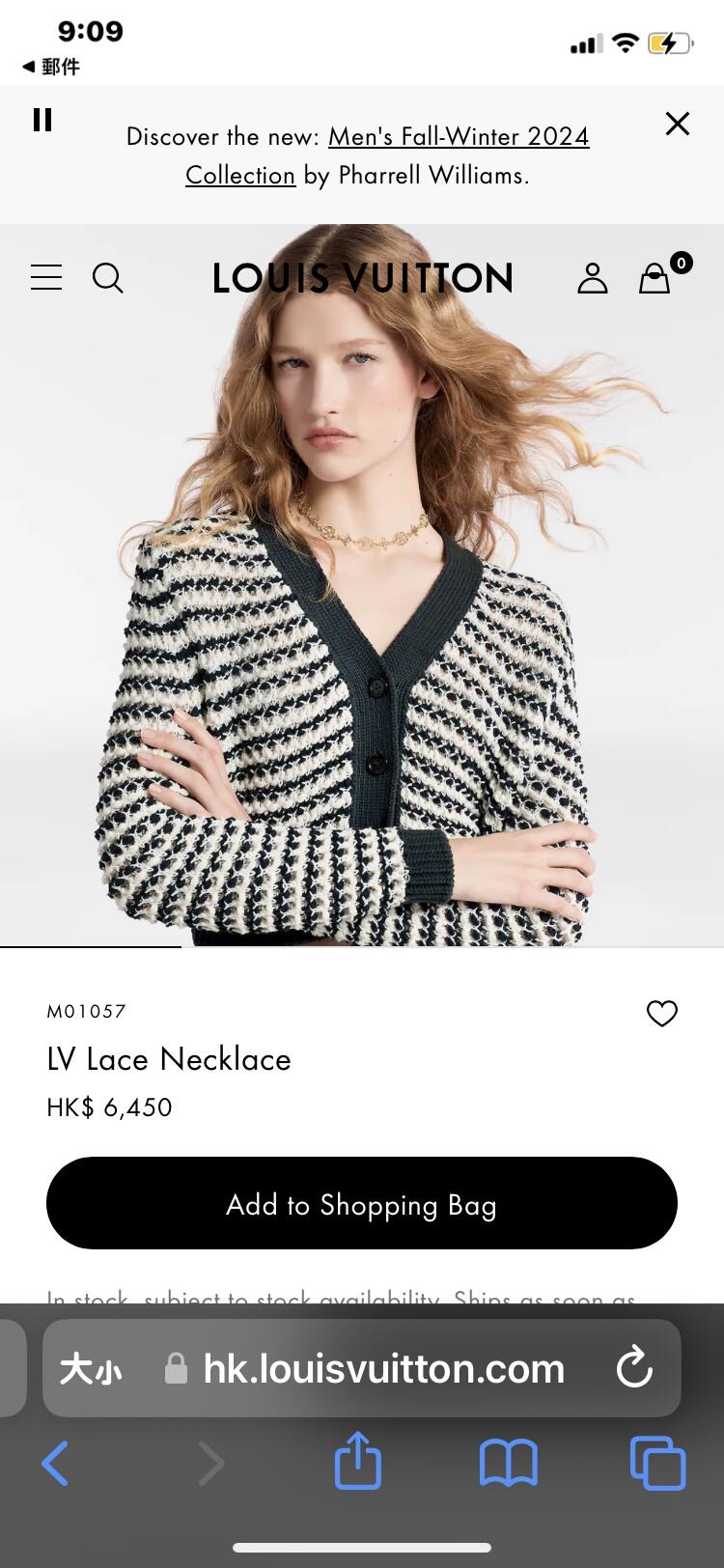
Task: Open Safari bookmarks
Action: click(x=508, y=1463)
